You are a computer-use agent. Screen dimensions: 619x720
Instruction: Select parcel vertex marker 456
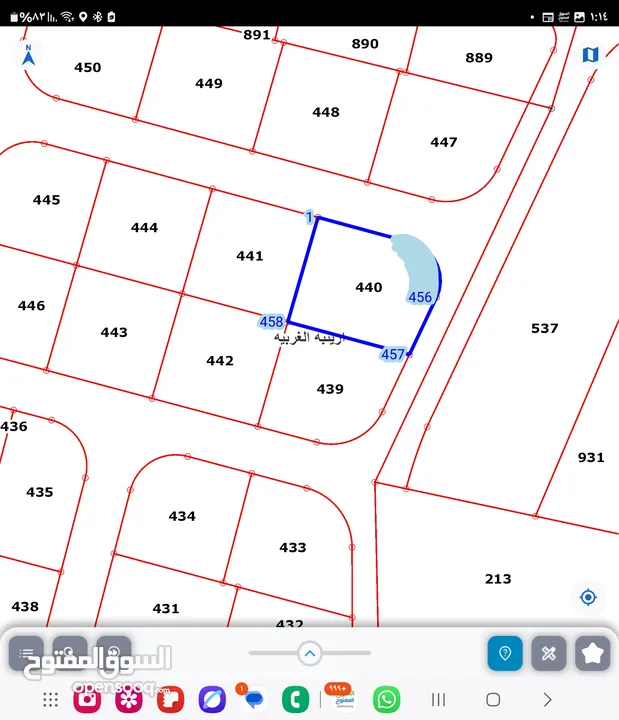(420, 297)
